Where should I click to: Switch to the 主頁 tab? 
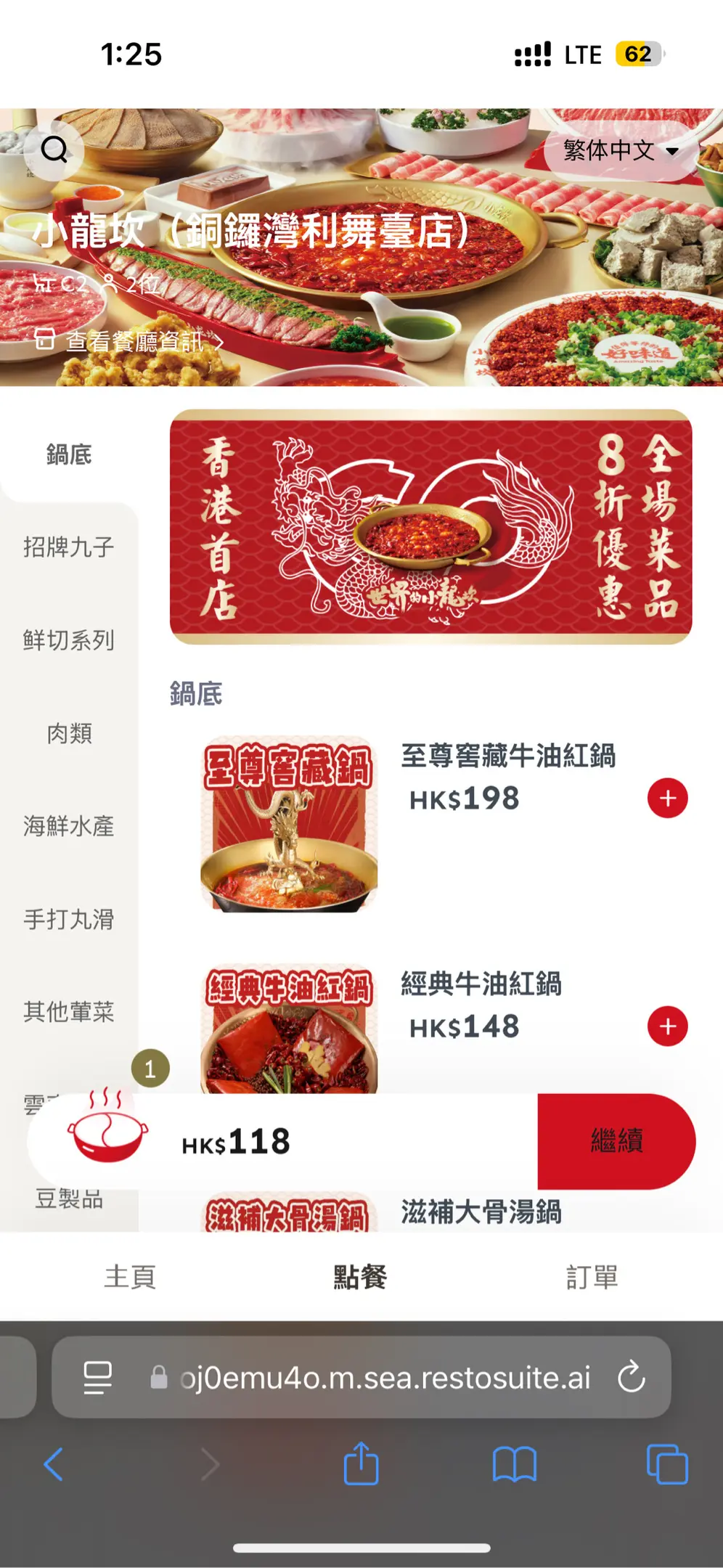130,1277
